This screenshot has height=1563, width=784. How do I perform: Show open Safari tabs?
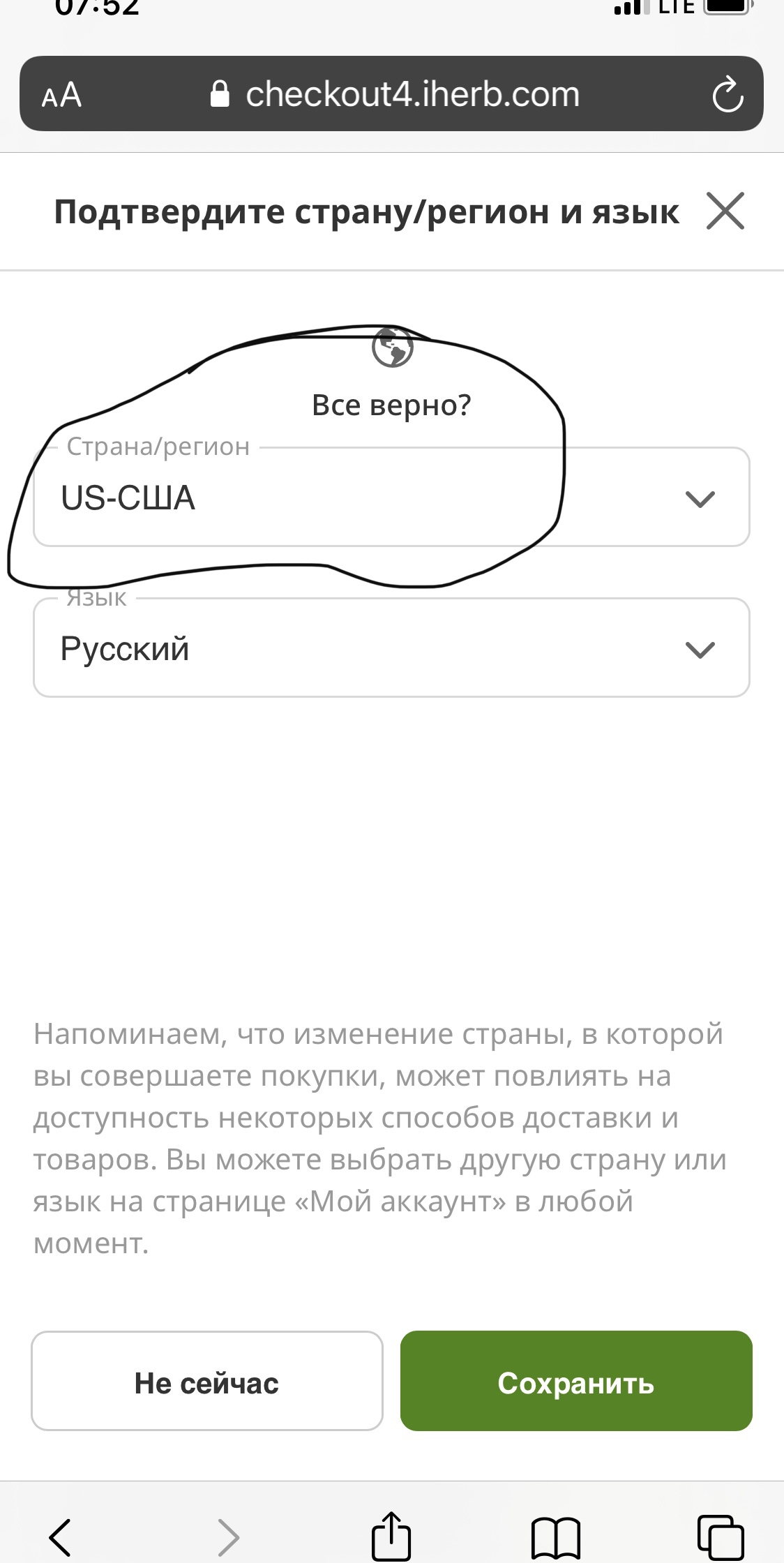pyautogui.click(x=721, y=1536)
